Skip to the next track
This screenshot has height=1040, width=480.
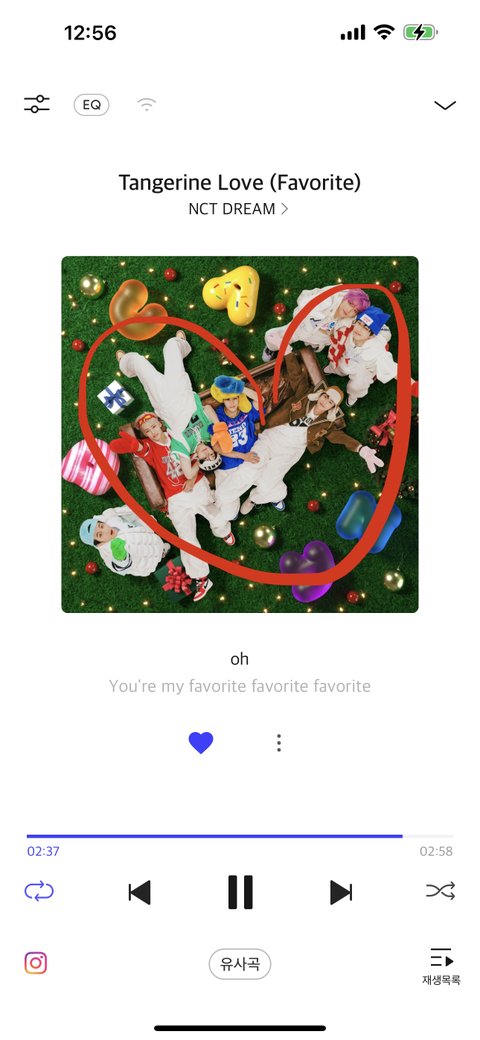[341, 892]
